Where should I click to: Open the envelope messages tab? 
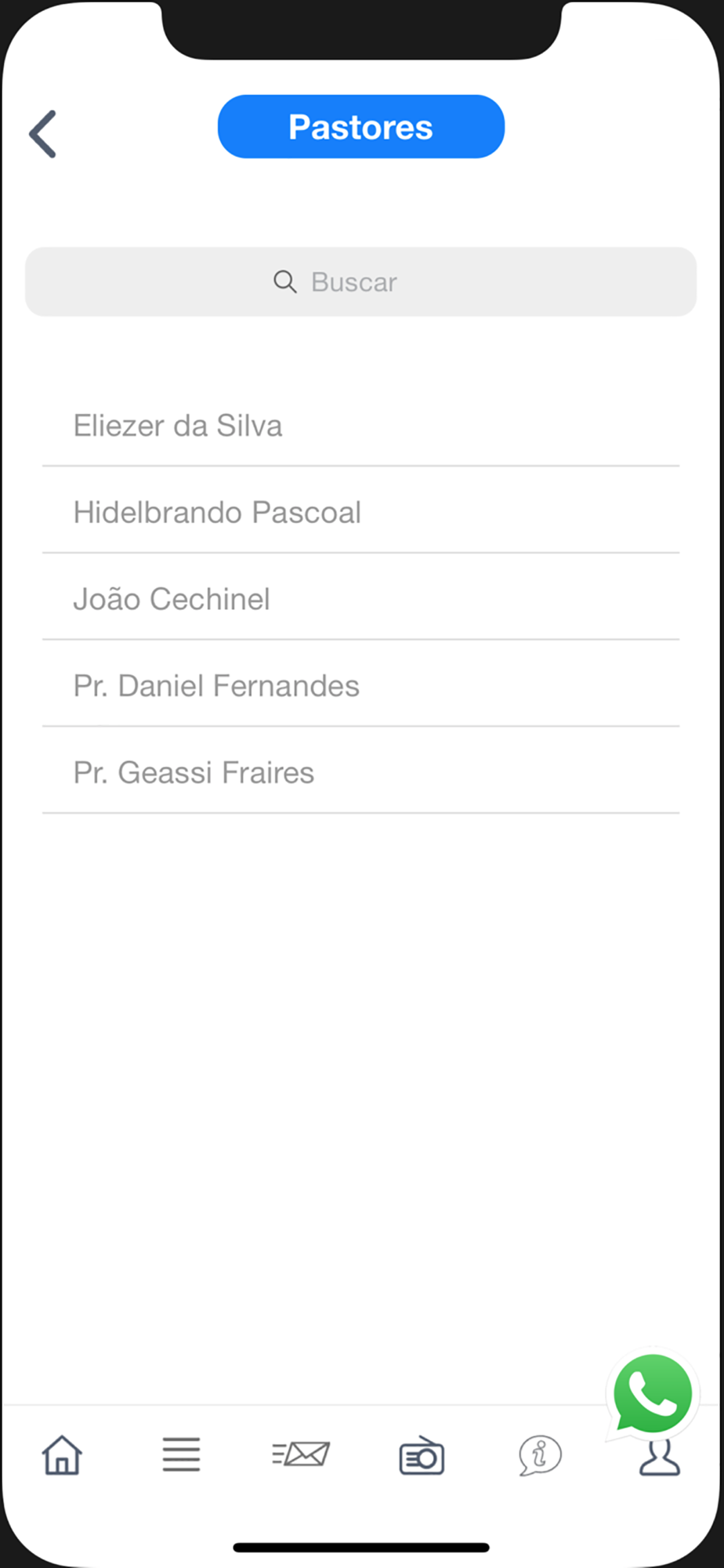pos(301,1454)
